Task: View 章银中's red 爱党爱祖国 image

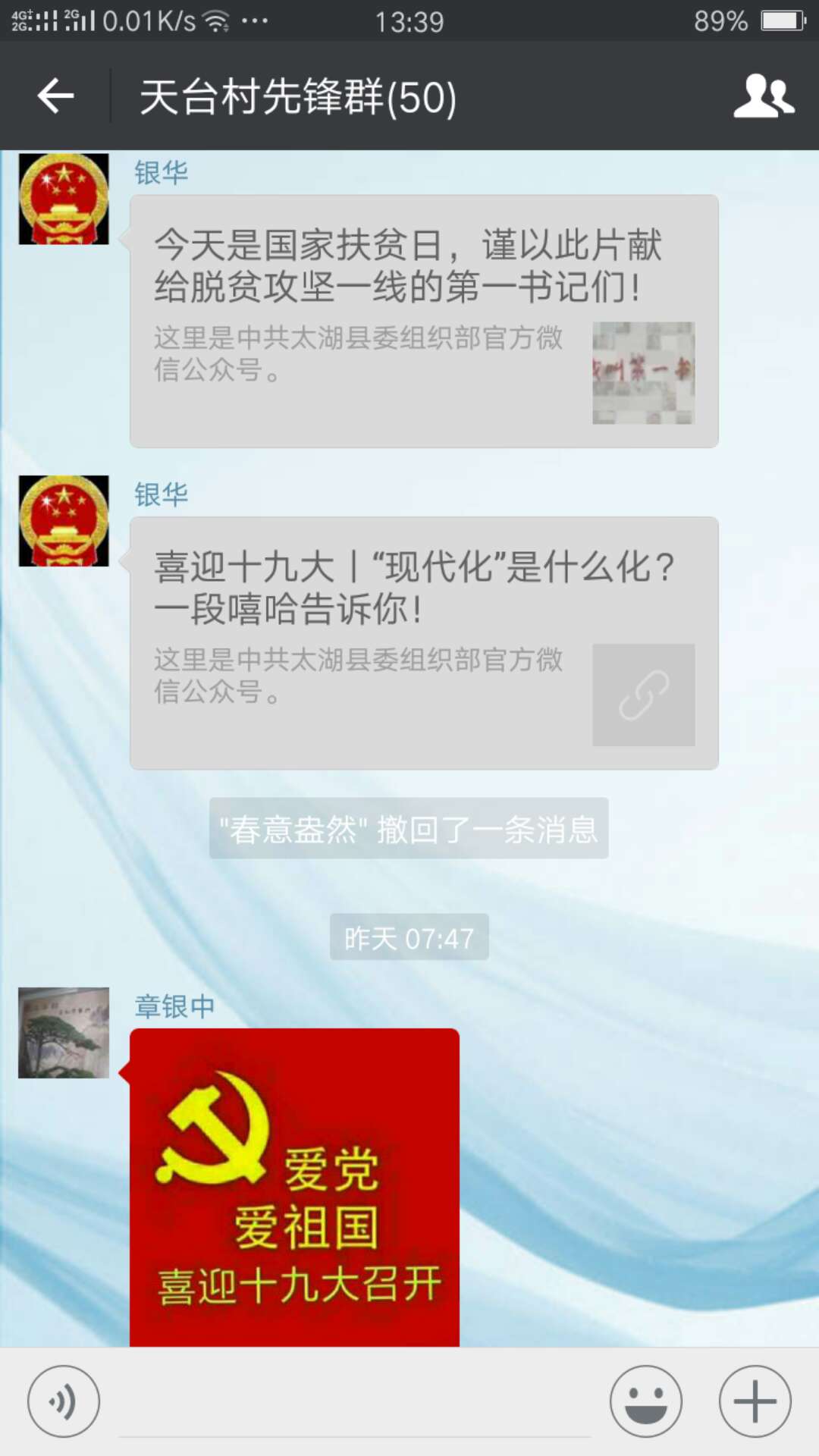Action: coord(294,1187)
